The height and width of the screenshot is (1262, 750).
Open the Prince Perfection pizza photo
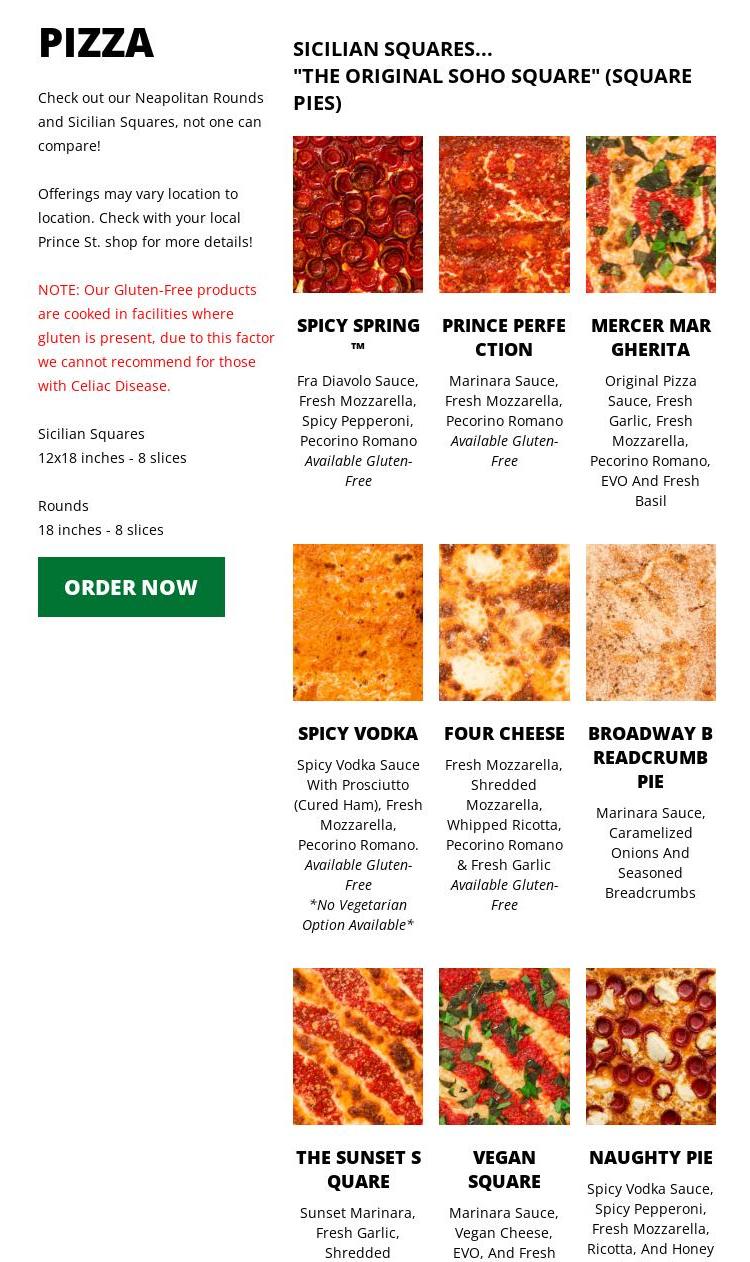pyautogui.click(x=504, y=214)
